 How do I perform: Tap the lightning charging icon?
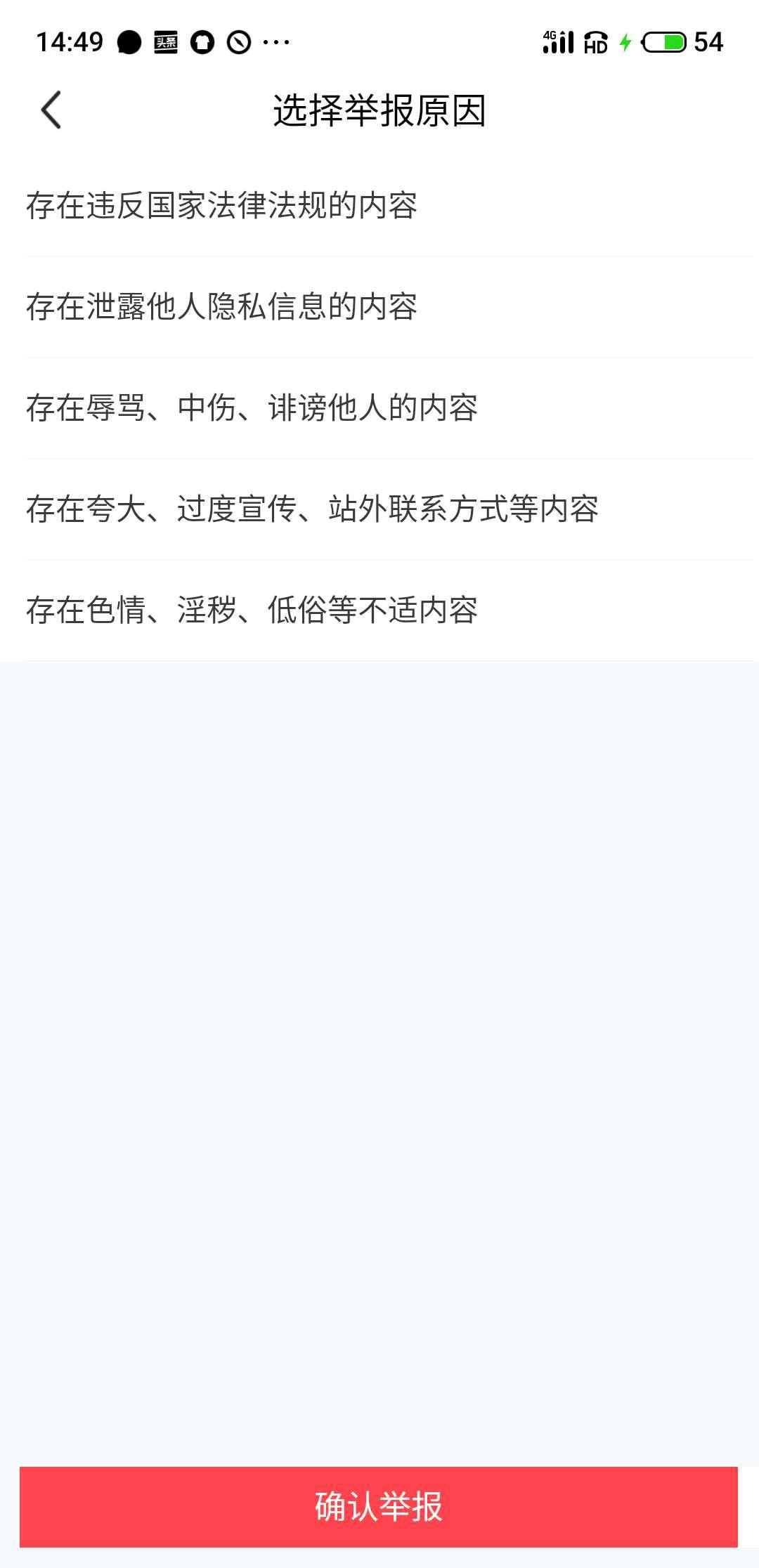626,44
